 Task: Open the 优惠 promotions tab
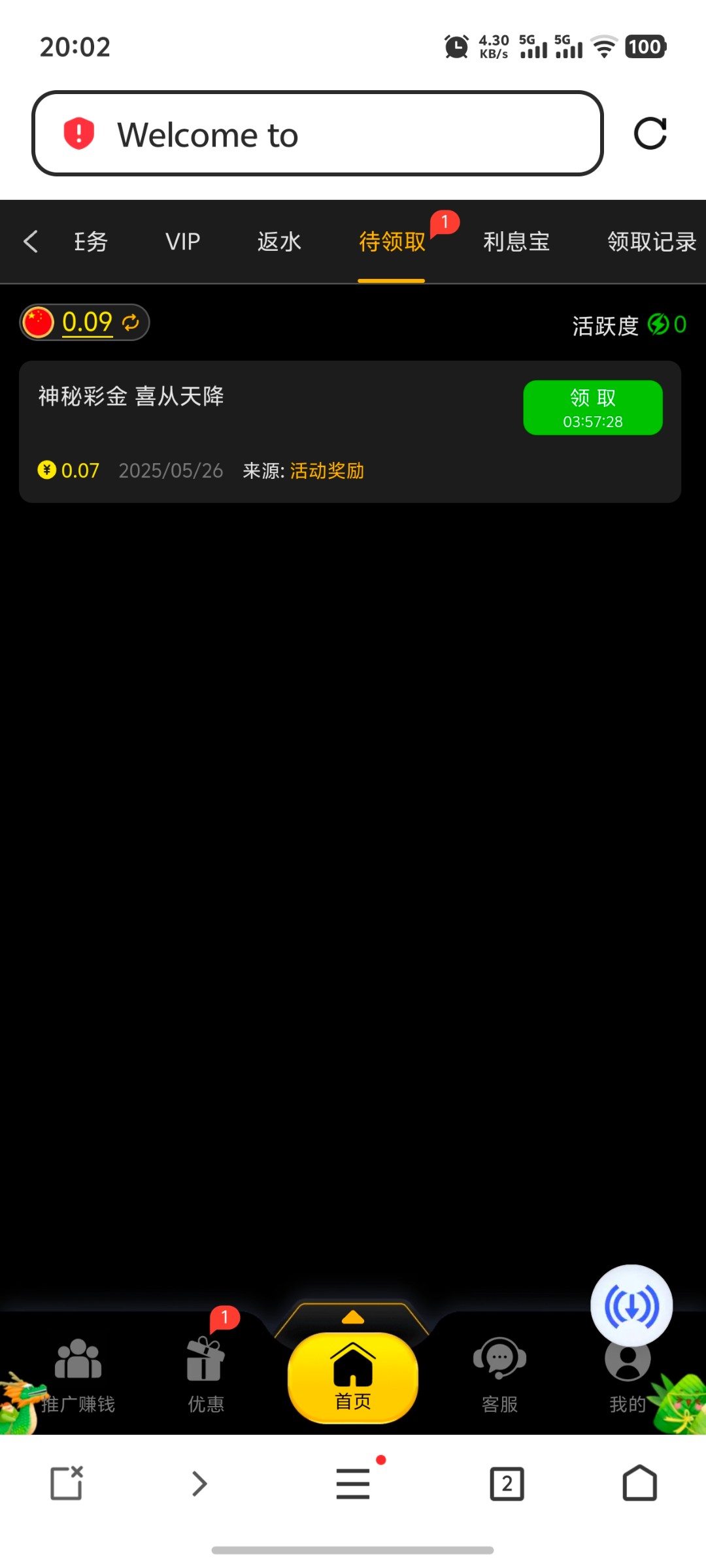[205, 1372]
